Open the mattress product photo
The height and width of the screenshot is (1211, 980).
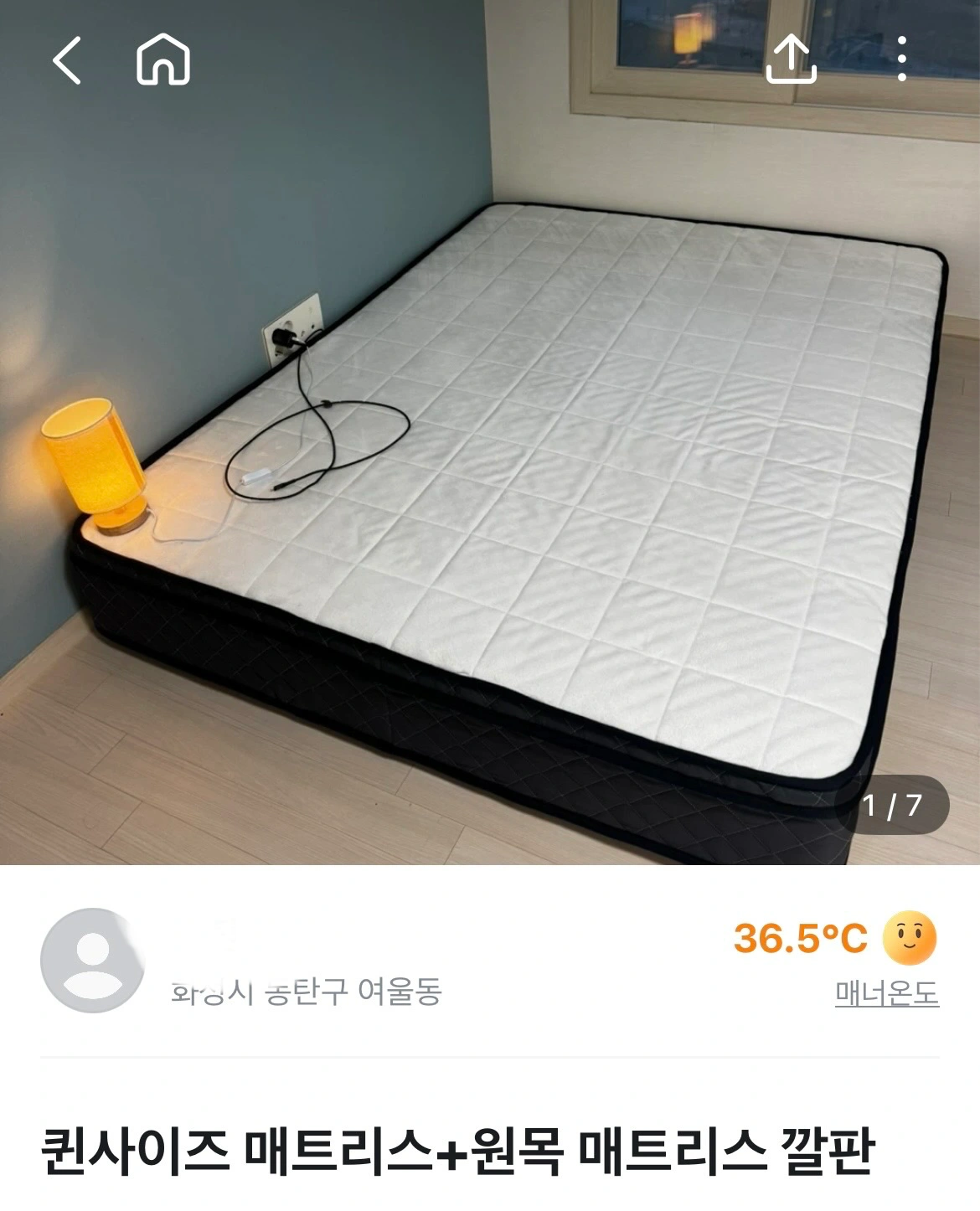click(x=490, y=432)
